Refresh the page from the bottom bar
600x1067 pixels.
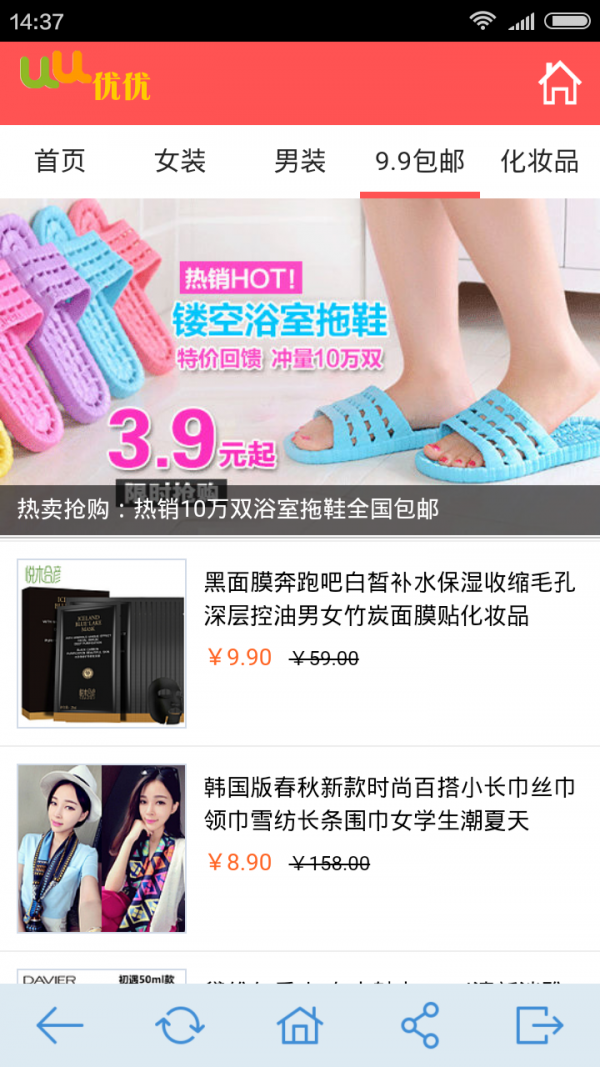pyautogui.click(x=180, y=1025)
